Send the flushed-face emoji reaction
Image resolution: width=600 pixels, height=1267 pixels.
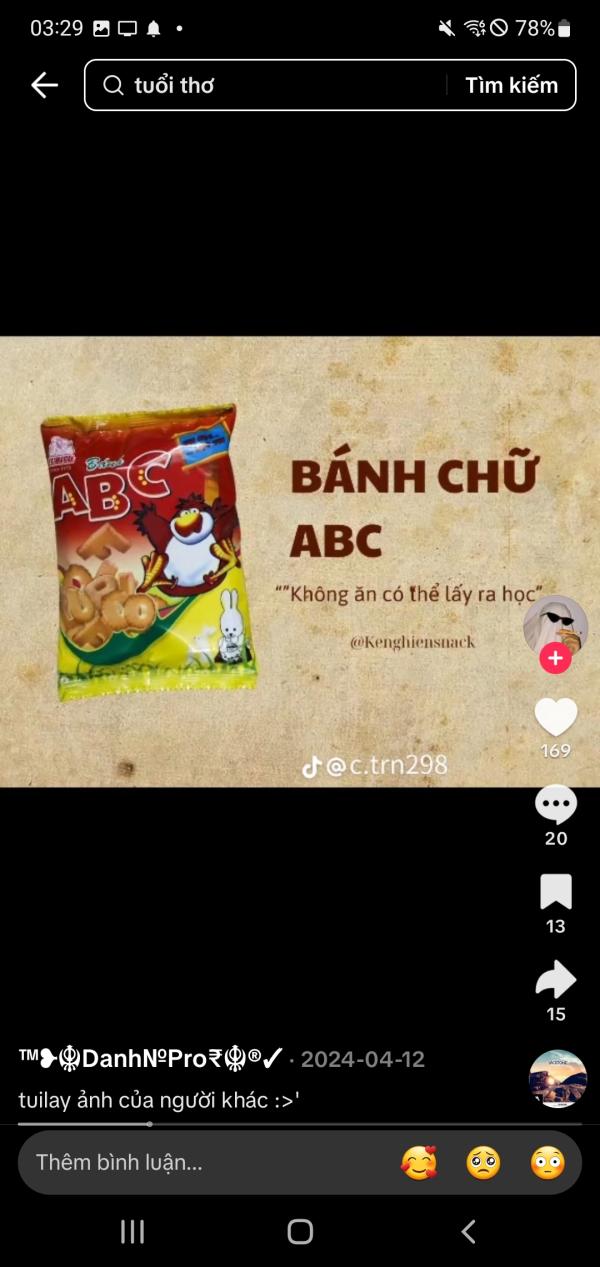pos(547,1162)
